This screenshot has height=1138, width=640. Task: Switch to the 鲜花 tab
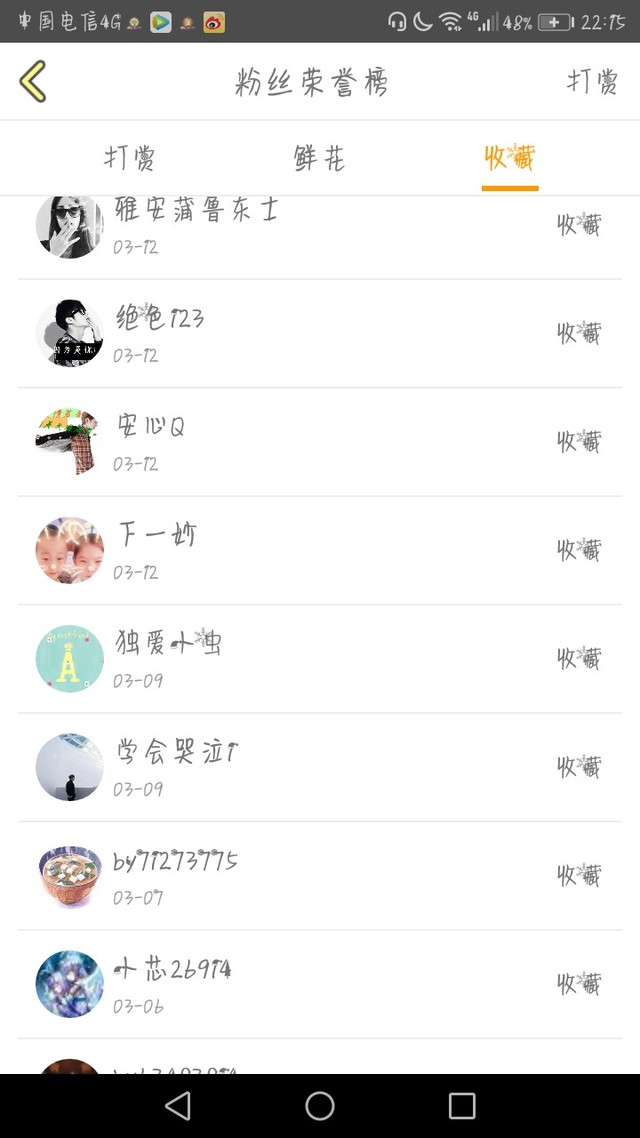(x=319, y=158)
